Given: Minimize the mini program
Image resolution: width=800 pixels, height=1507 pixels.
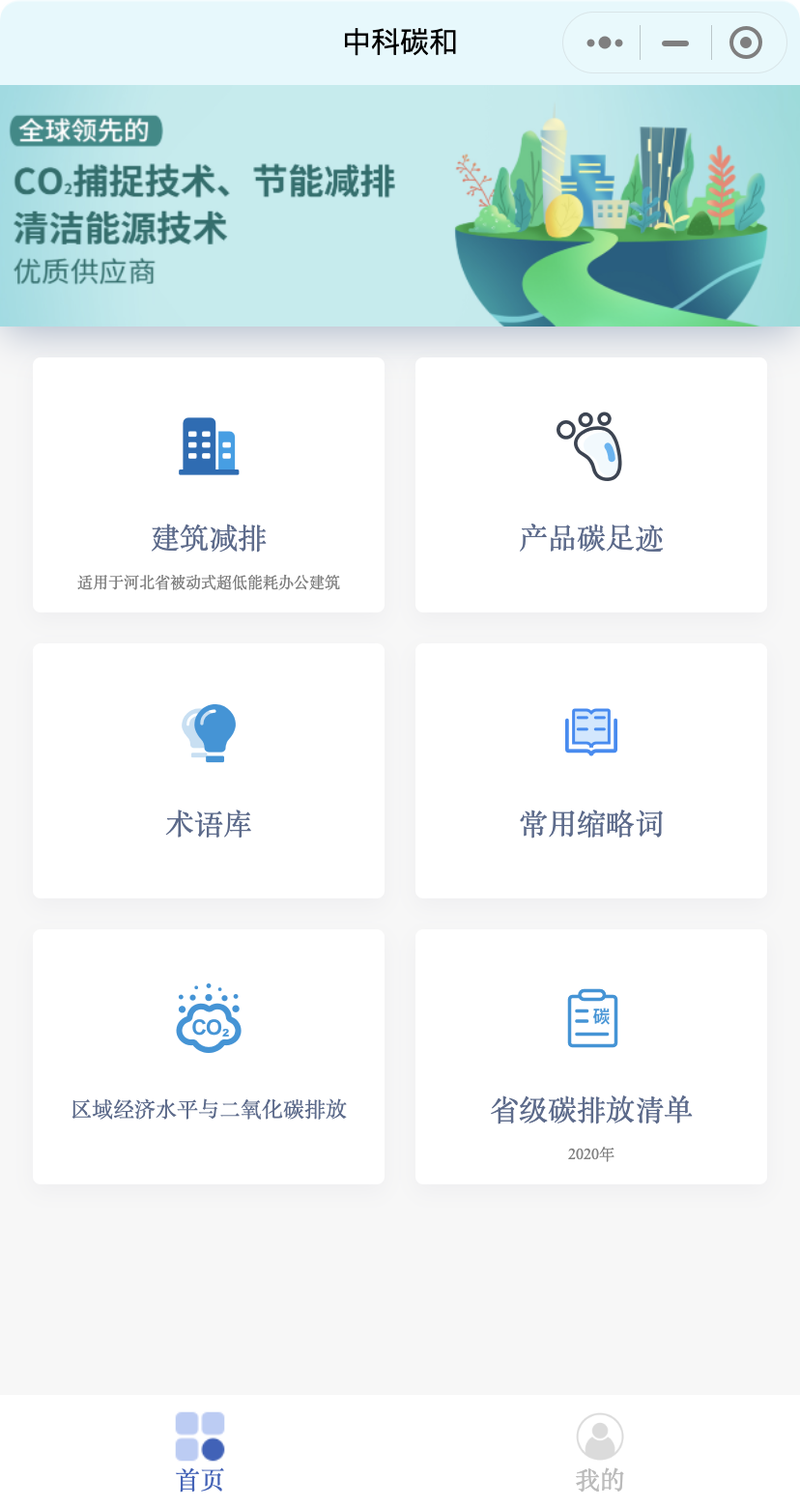Looking at the screenshot, I should coord(676,43).
